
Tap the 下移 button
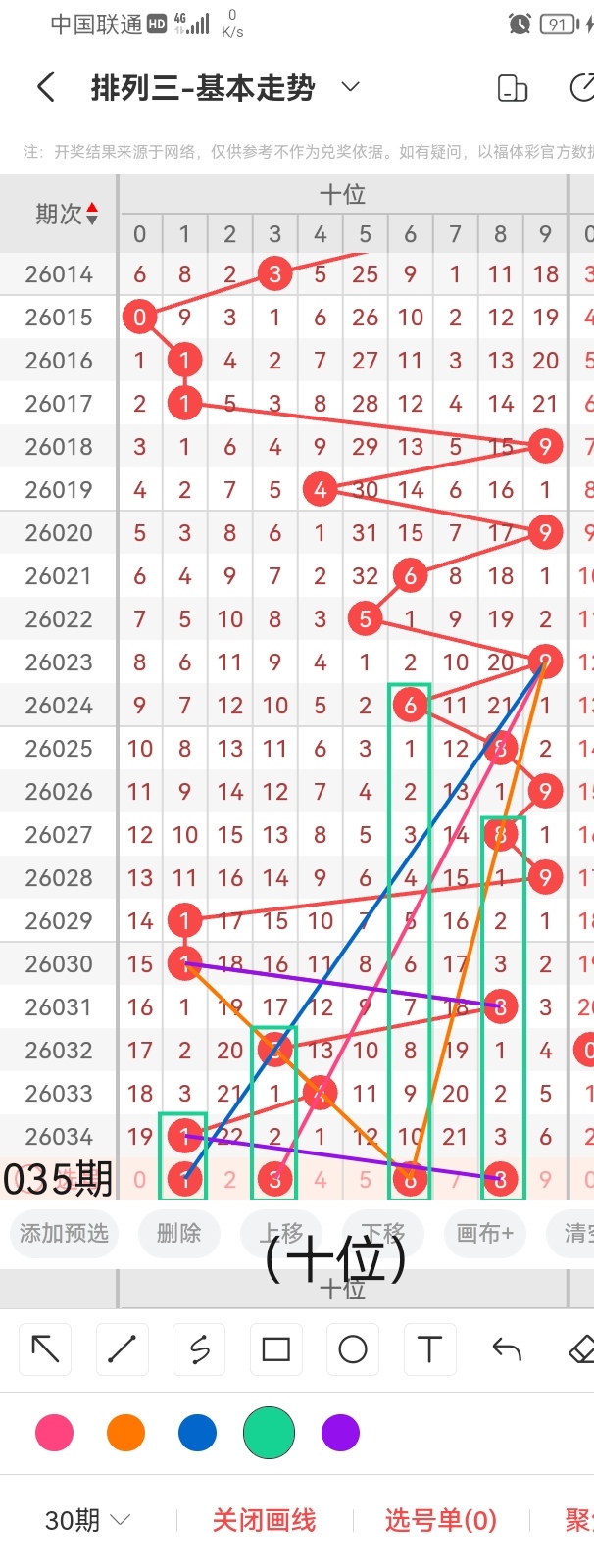point(384,1232)
